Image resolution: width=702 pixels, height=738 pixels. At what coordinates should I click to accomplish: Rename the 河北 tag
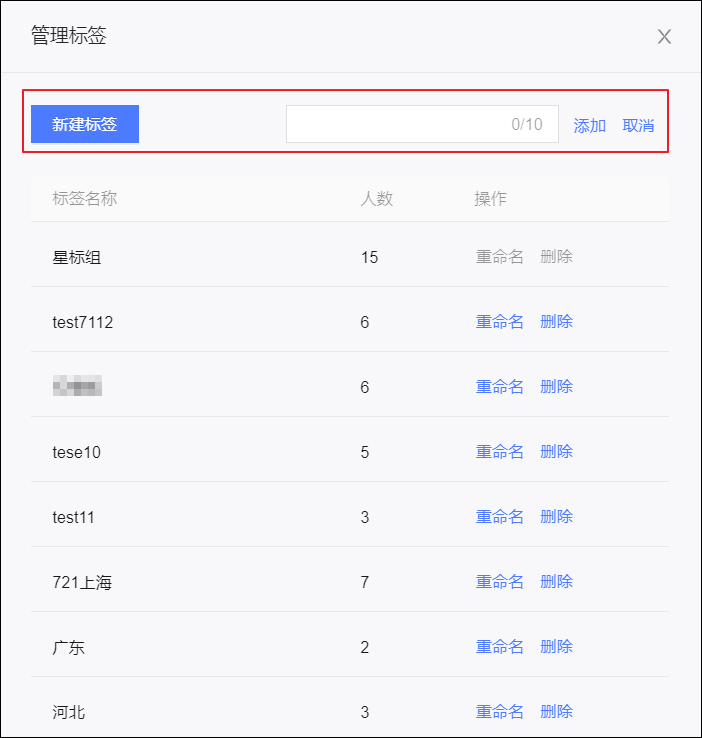coord(499,712)
